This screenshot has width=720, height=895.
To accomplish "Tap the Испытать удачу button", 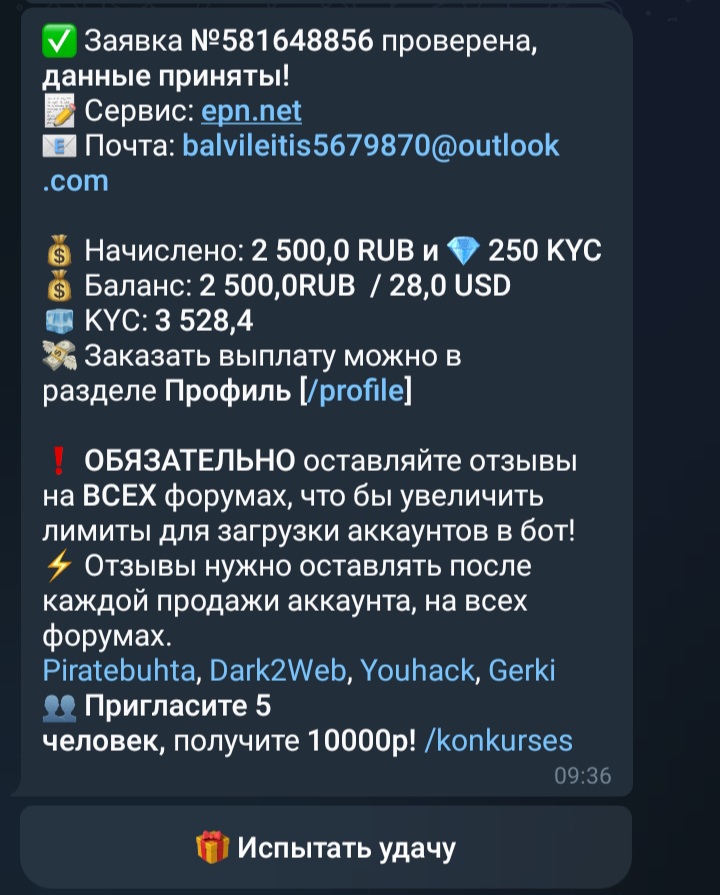I will [x=326, y=848].
